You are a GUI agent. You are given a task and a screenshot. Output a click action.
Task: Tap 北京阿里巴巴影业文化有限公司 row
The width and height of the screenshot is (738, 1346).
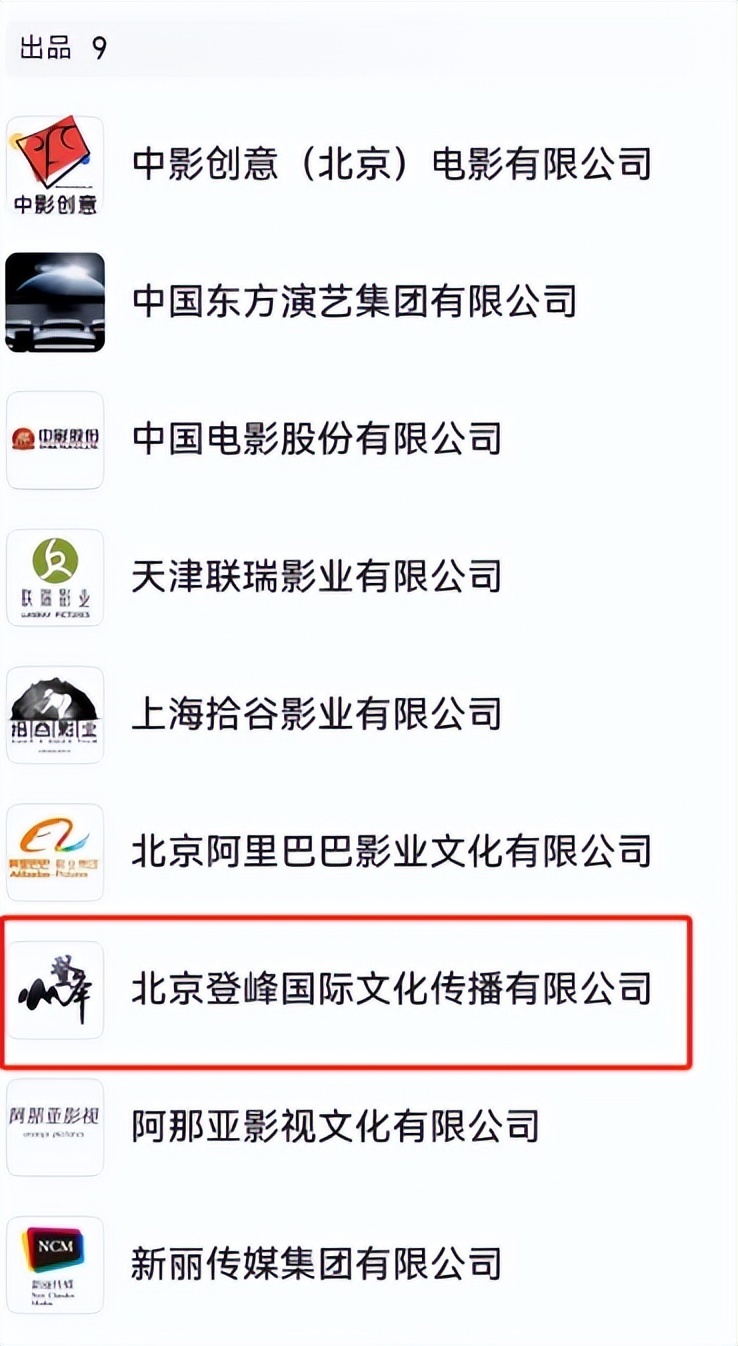[390, 851]
